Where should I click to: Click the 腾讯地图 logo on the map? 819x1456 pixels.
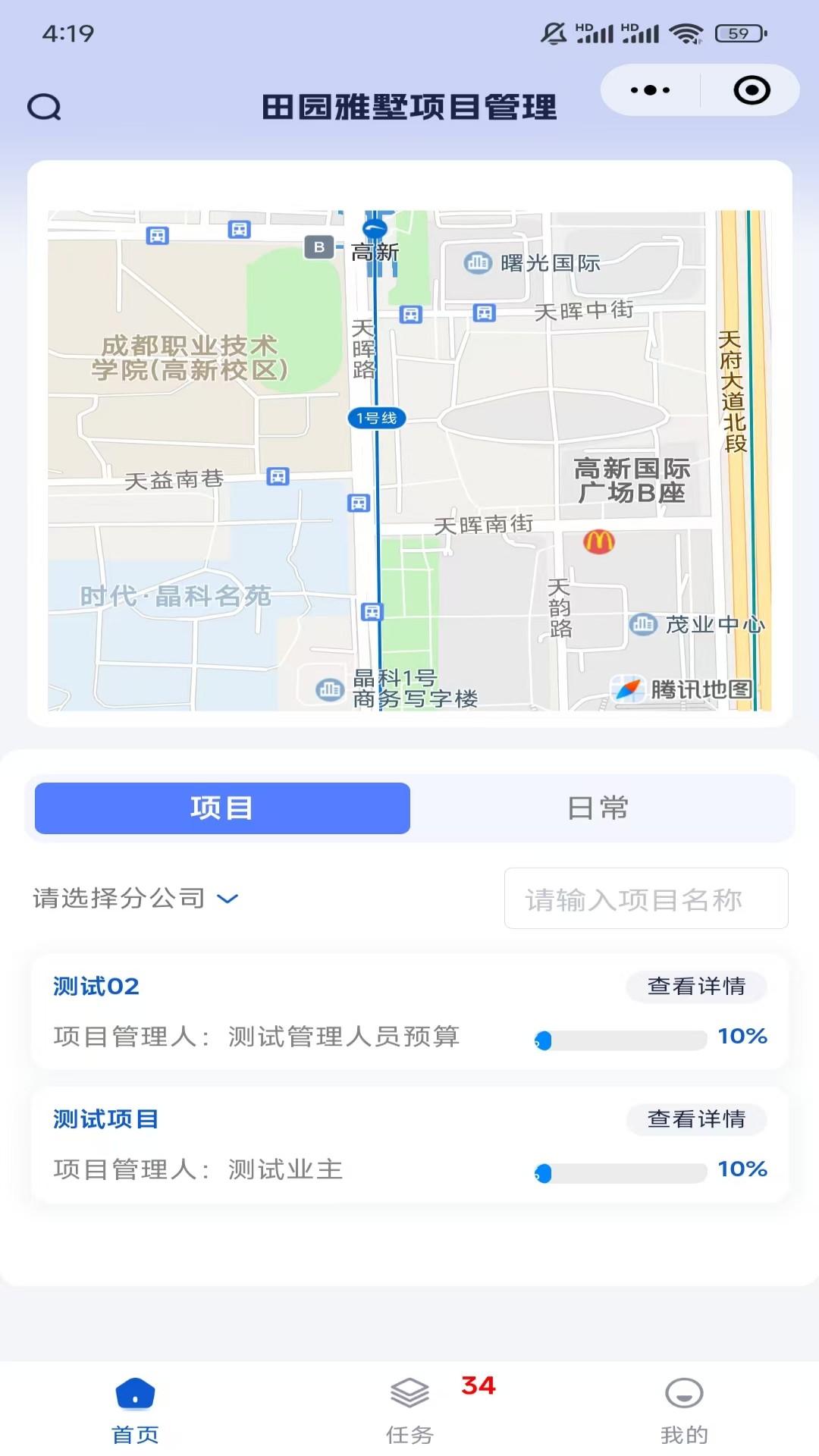[681, 690]
